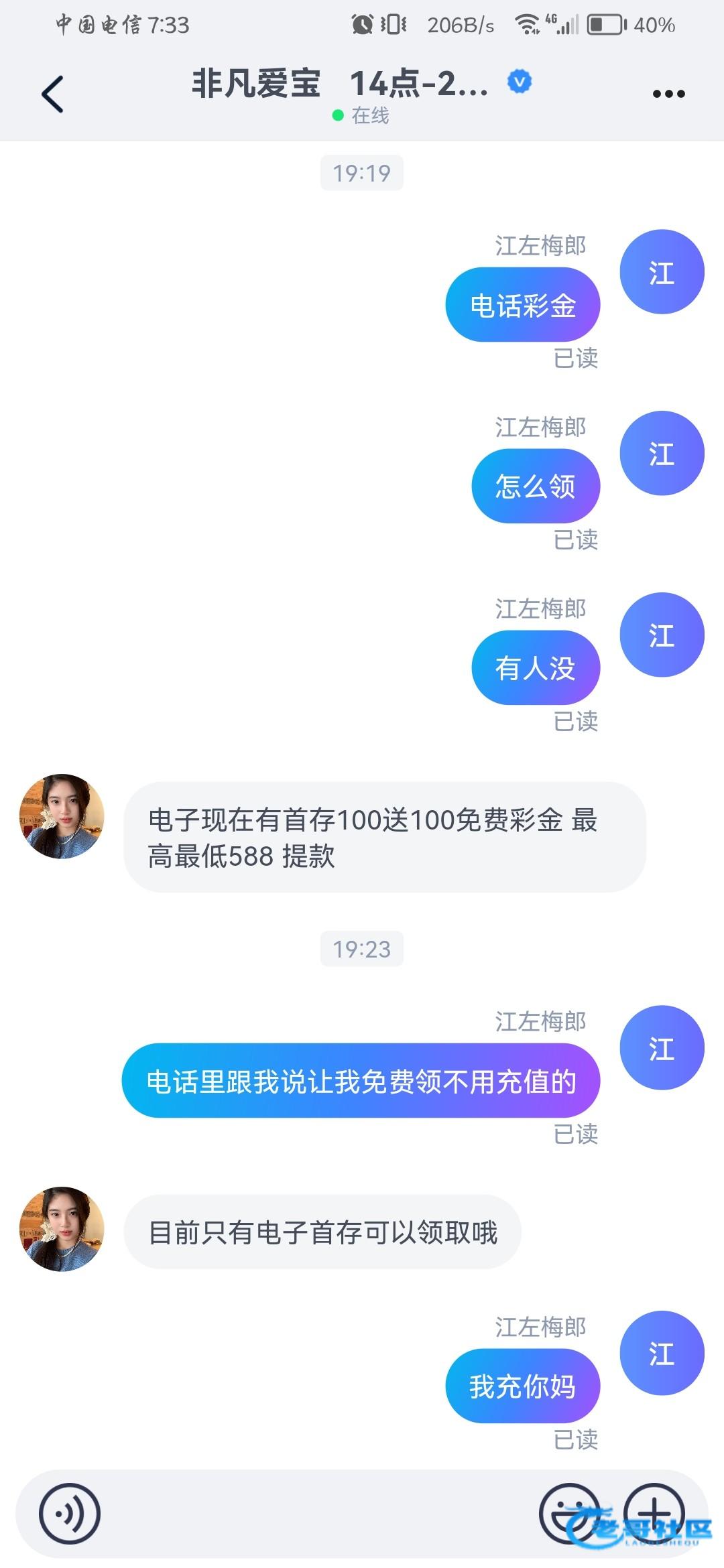Open the emoji picker

[x=569, y=1513]
